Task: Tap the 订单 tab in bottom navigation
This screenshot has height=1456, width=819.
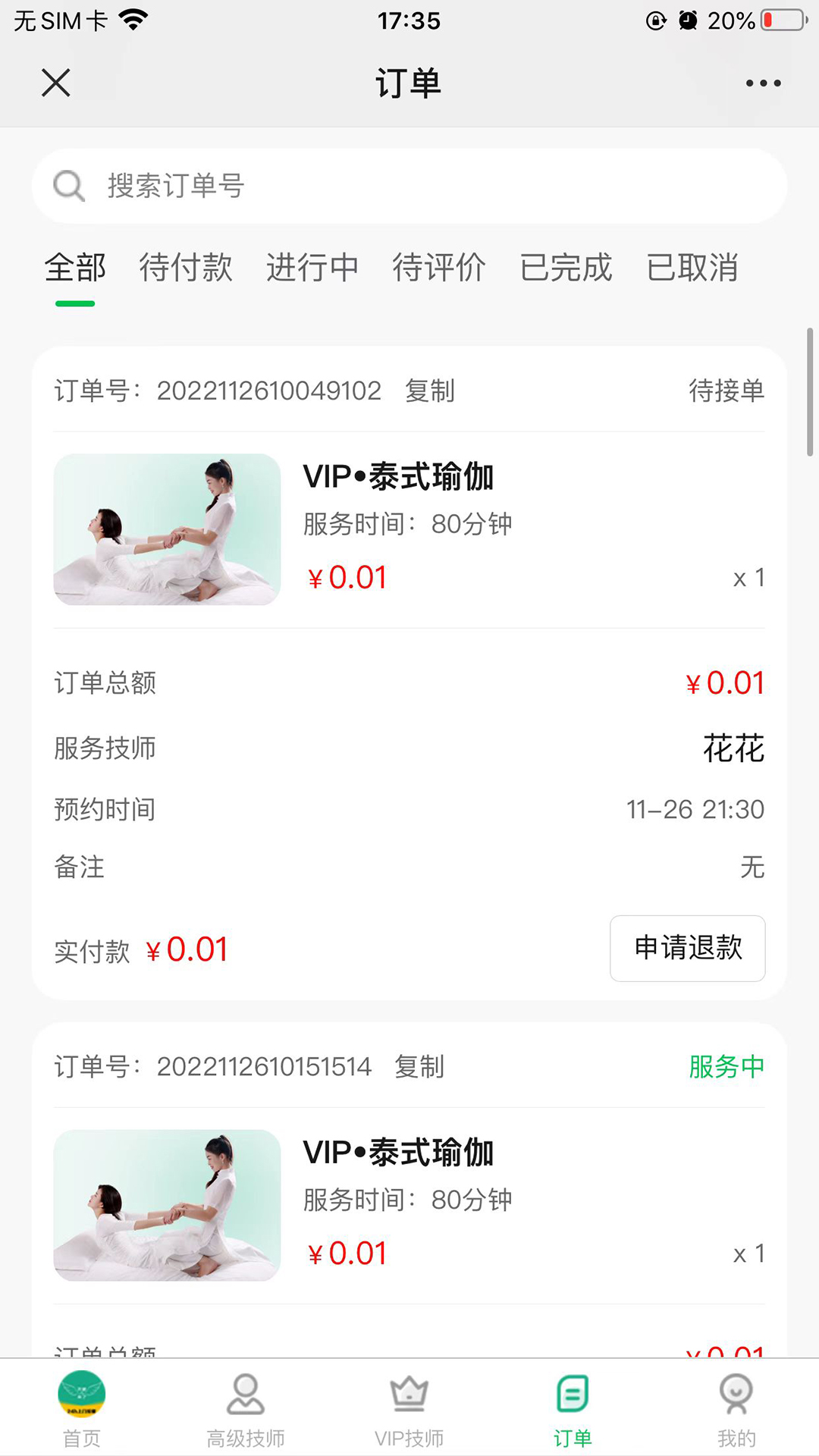Action: (573, 1407)
